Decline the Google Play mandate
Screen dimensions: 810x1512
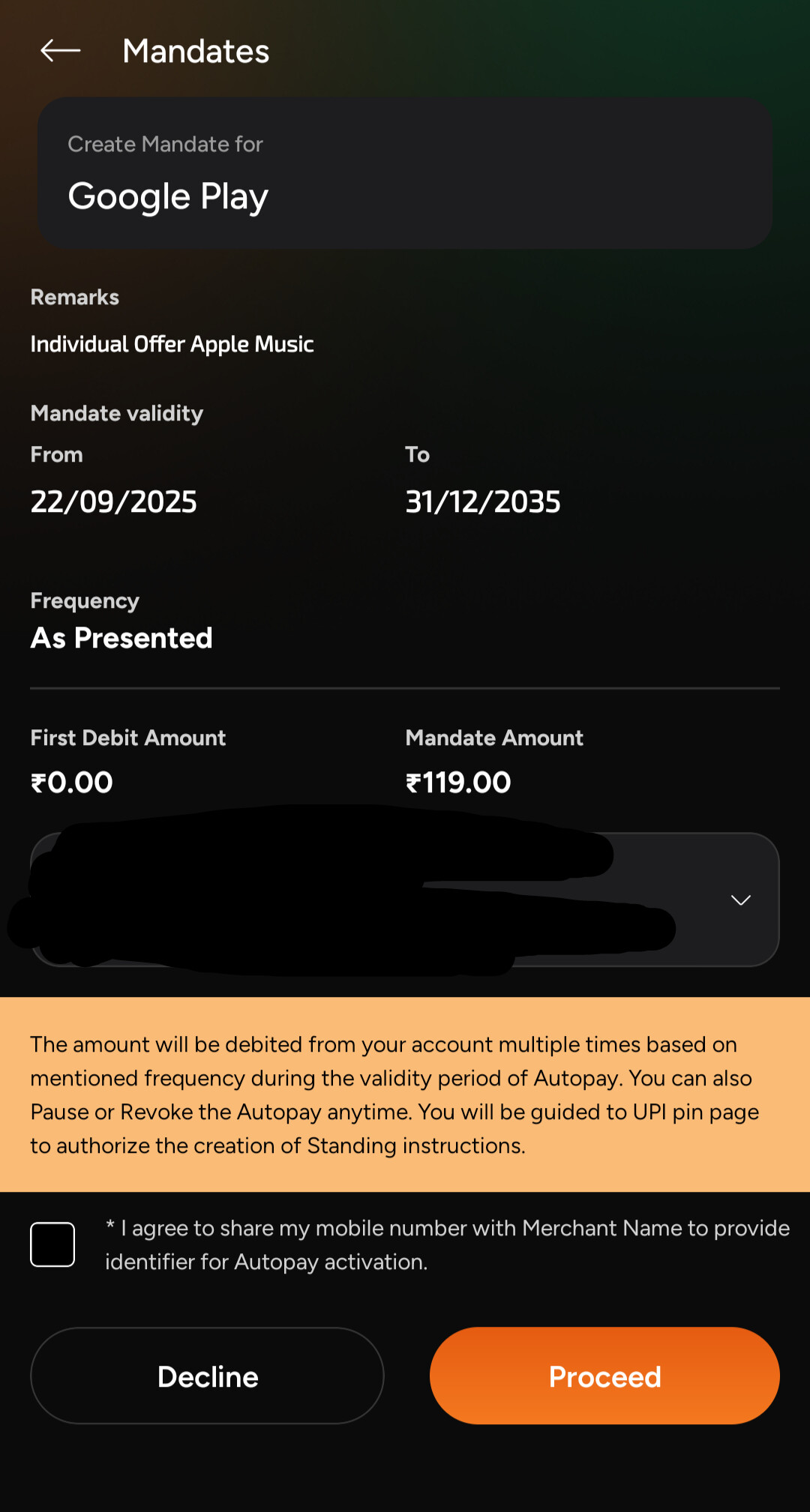[x=207, y=1376]
